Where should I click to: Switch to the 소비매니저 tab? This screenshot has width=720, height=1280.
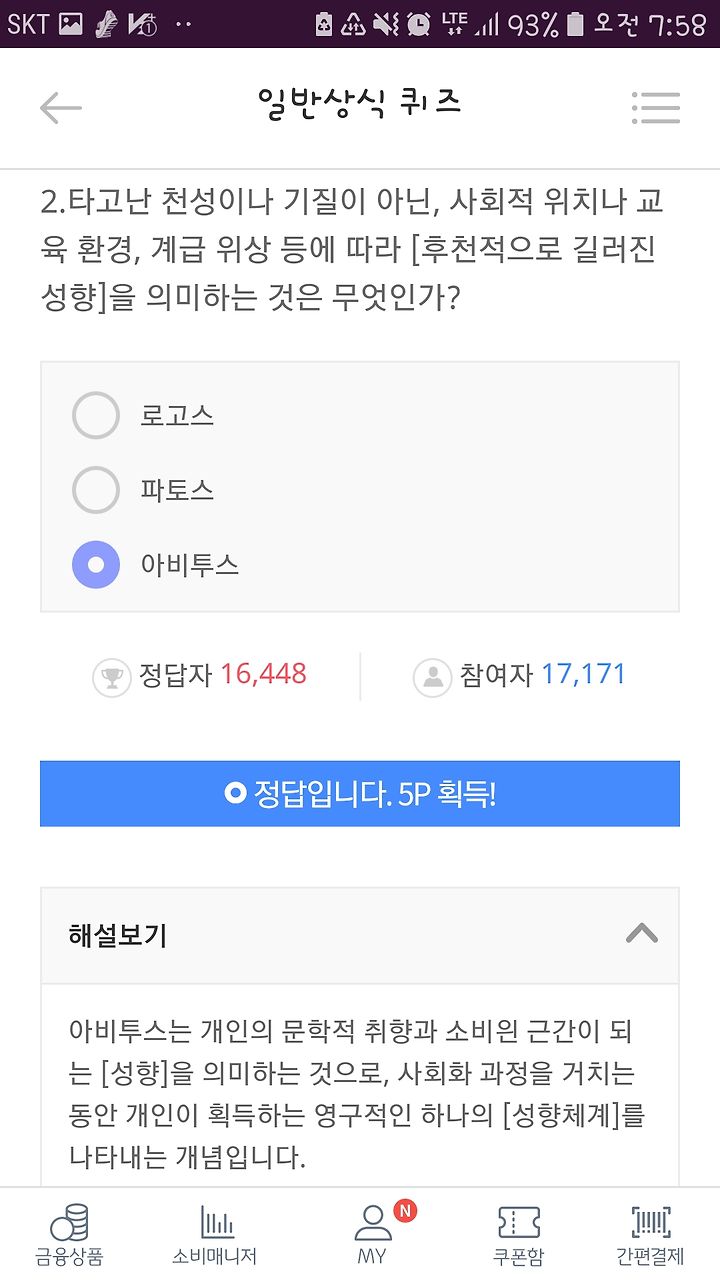tap(215, 1235)
